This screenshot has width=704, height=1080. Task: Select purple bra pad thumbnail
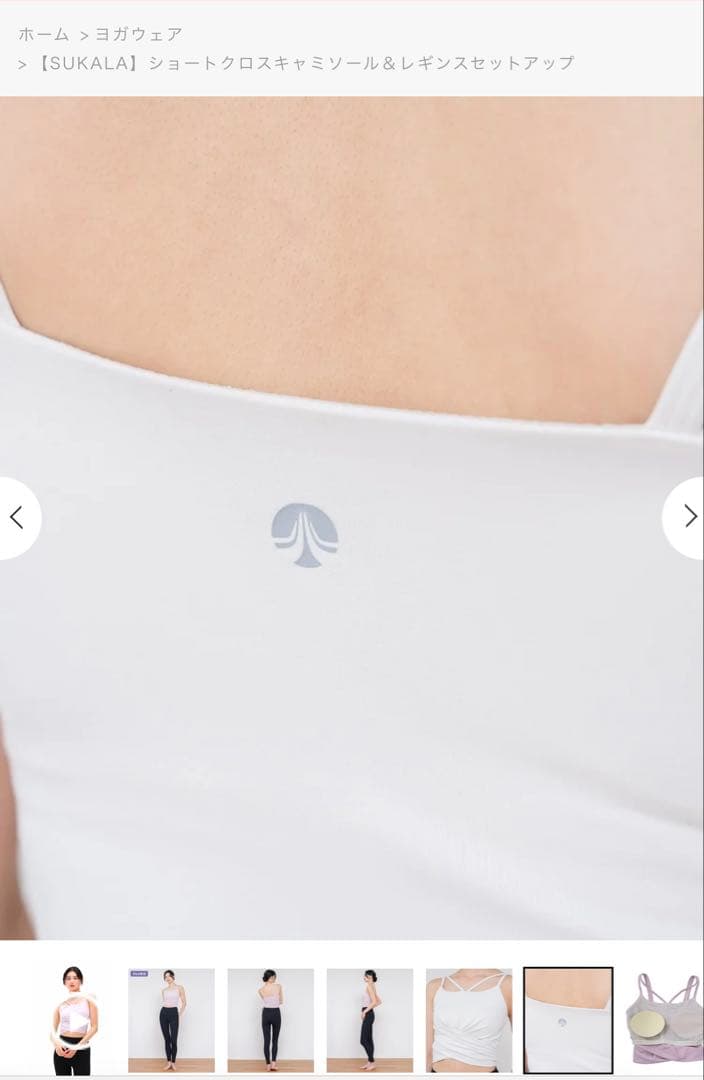(x=664, y=1020)
